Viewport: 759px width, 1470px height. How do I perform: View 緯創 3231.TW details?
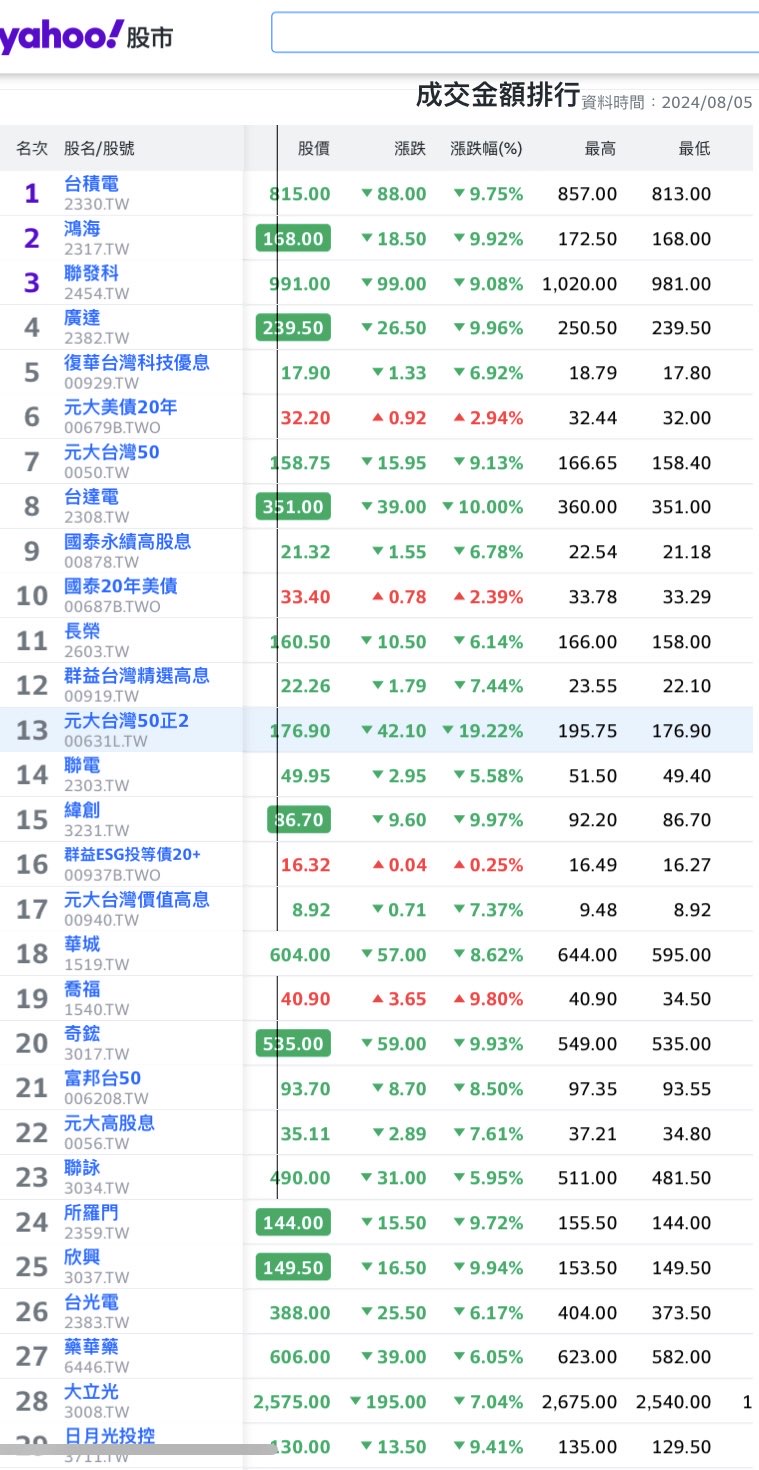coord(82,810)
